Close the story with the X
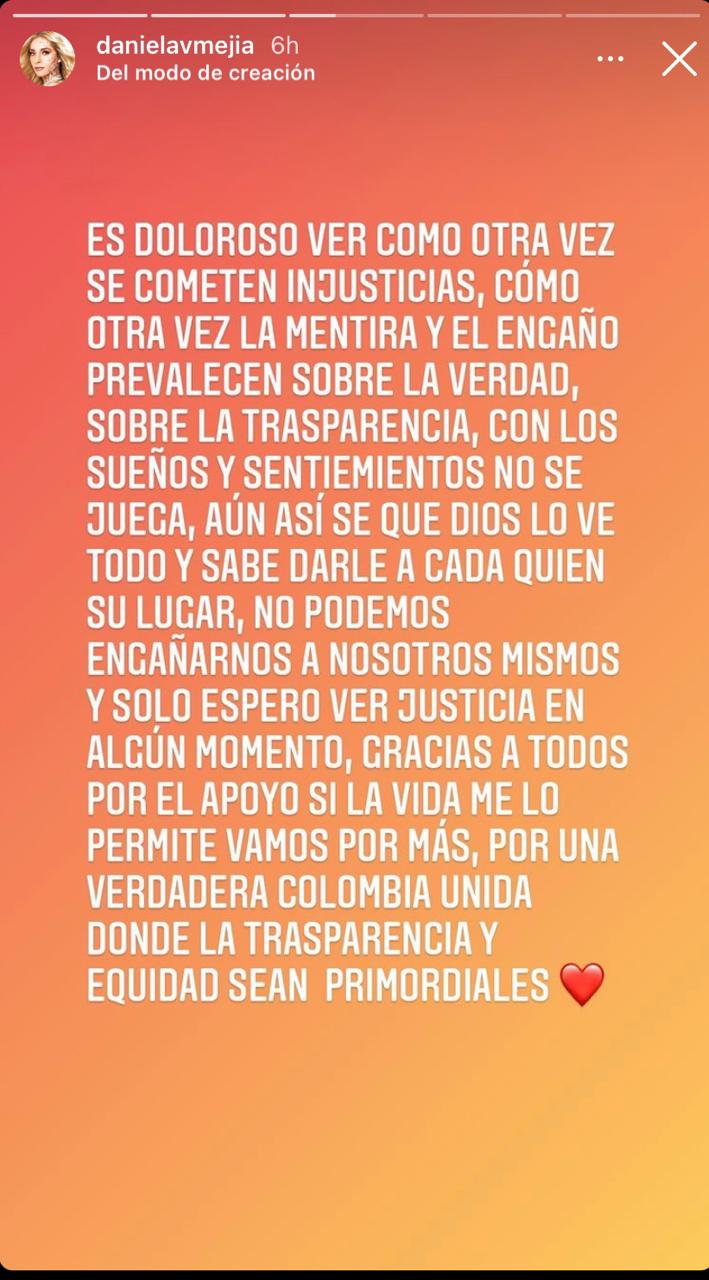The width and height of the screenshot is (709, 1280). (x=679, y=59)
